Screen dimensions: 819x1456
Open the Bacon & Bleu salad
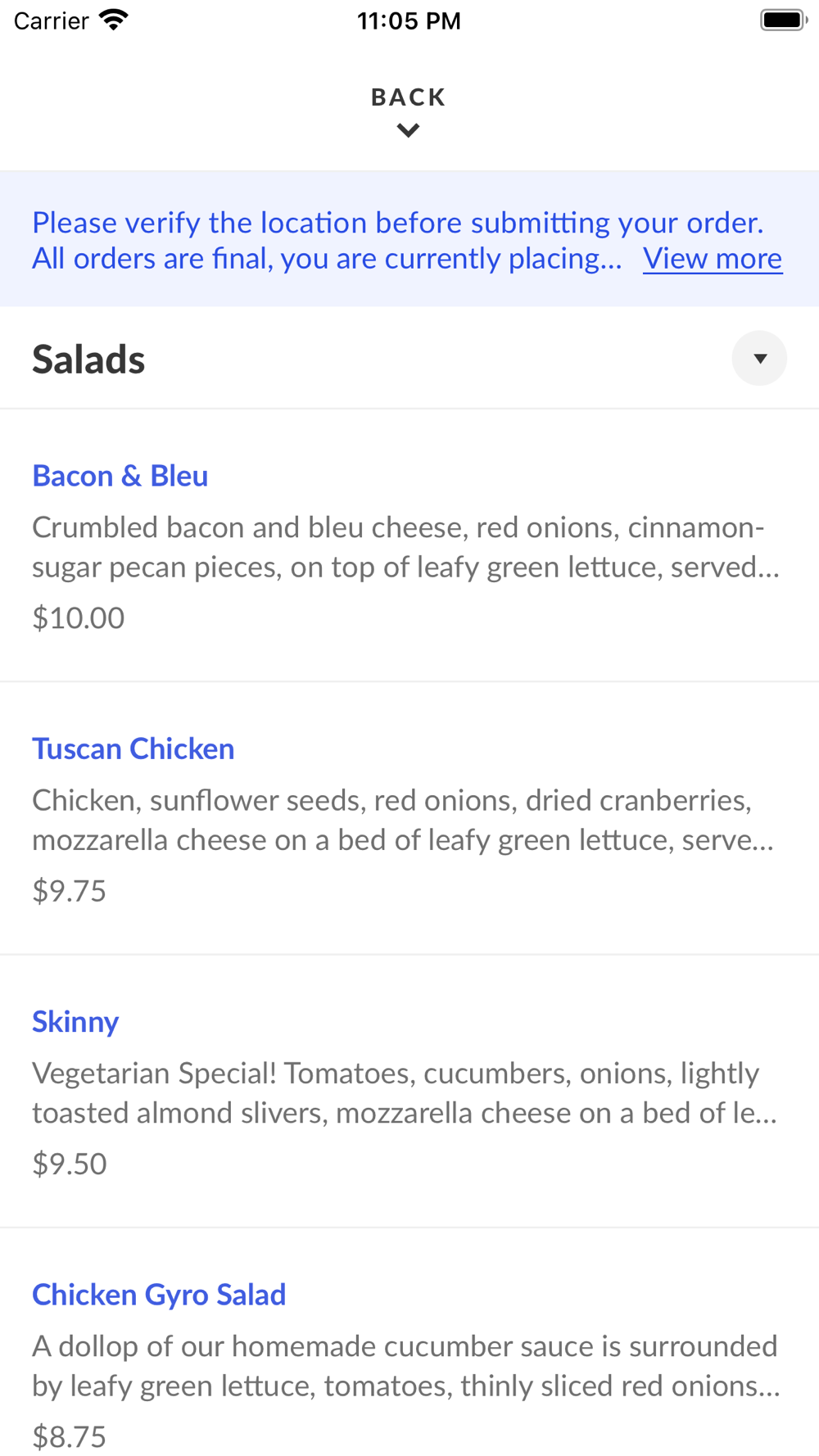pos(120,476)
